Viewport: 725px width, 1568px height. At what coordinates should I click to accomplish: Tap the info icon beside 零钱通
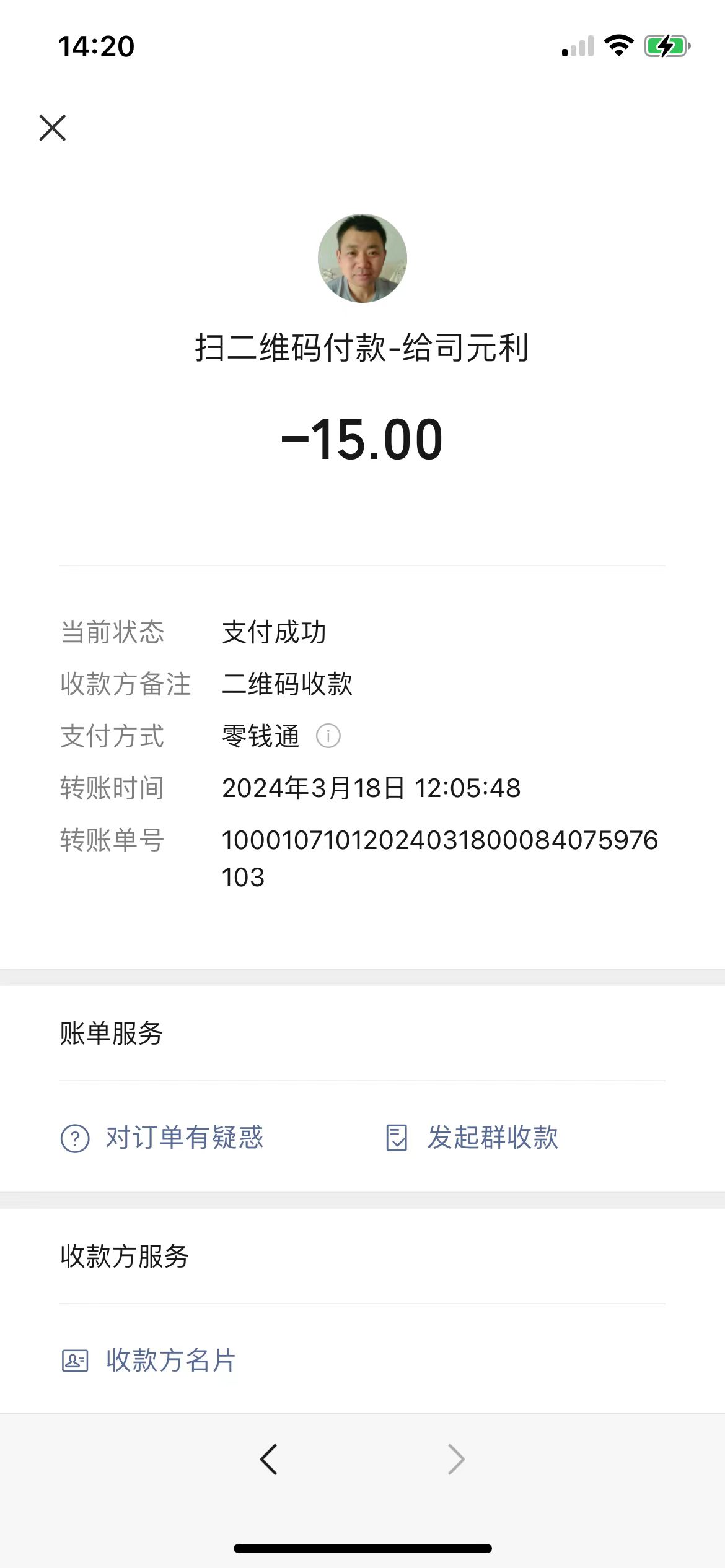point(328,736)
